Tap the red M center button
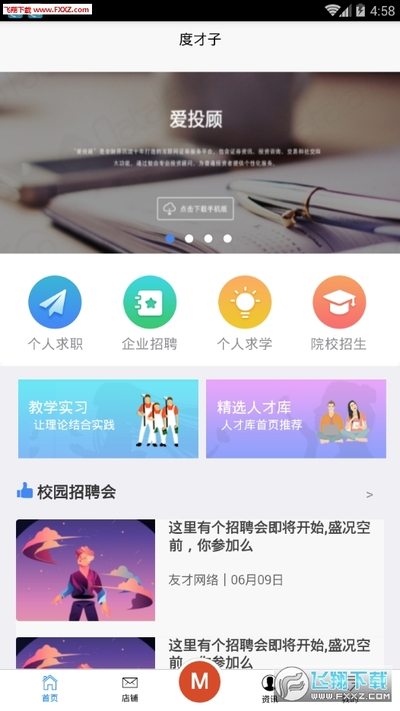The width and height of the screenshot is (400, 711). (200, 682)
